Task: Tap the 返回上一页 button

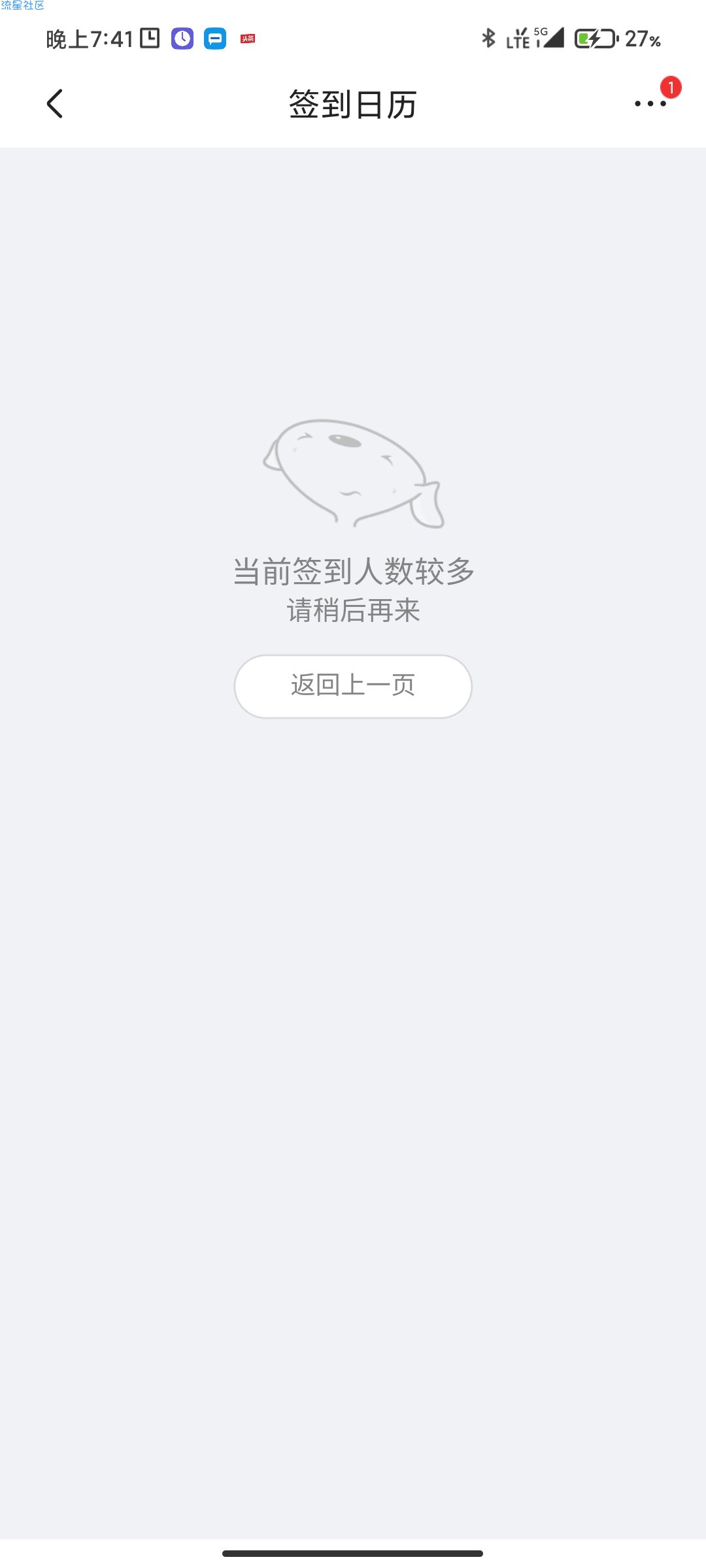Action: coord(353,686)
